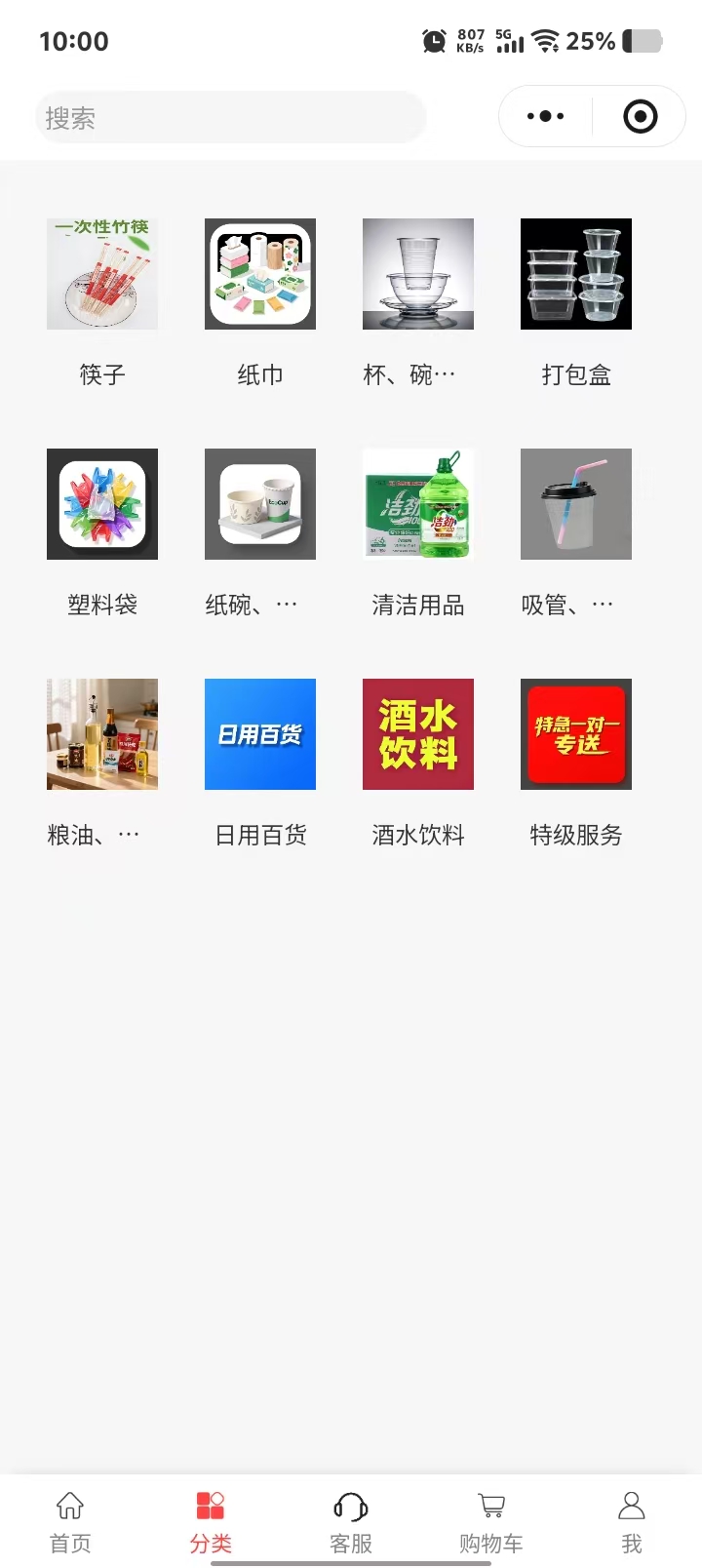This screenshot has width=702, height=1568.
Task: Tap the search box at the top
Action: [230, 118]
